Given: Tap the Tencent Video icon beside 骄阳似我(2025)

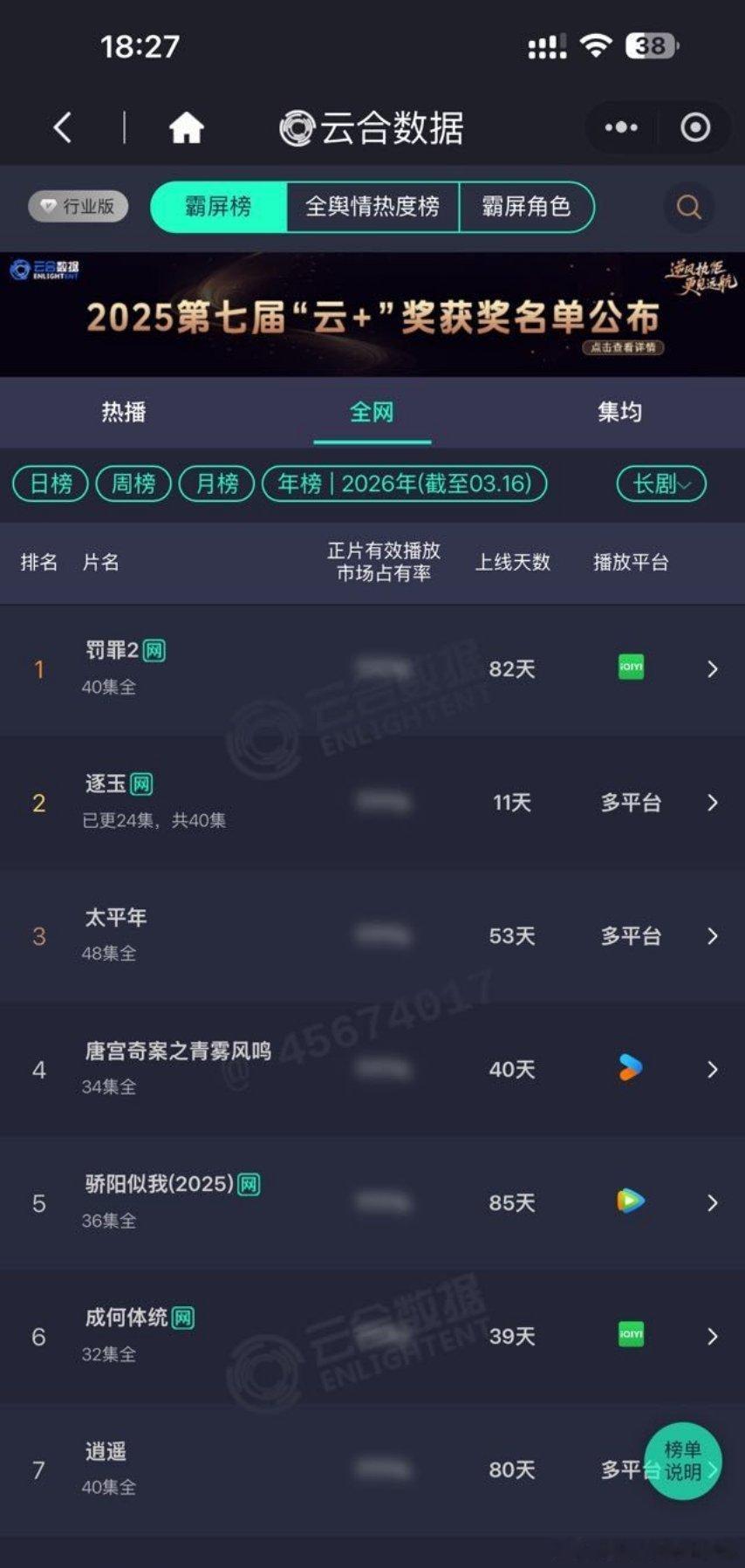Looking at the screenshot, I should coord(631,1202).
